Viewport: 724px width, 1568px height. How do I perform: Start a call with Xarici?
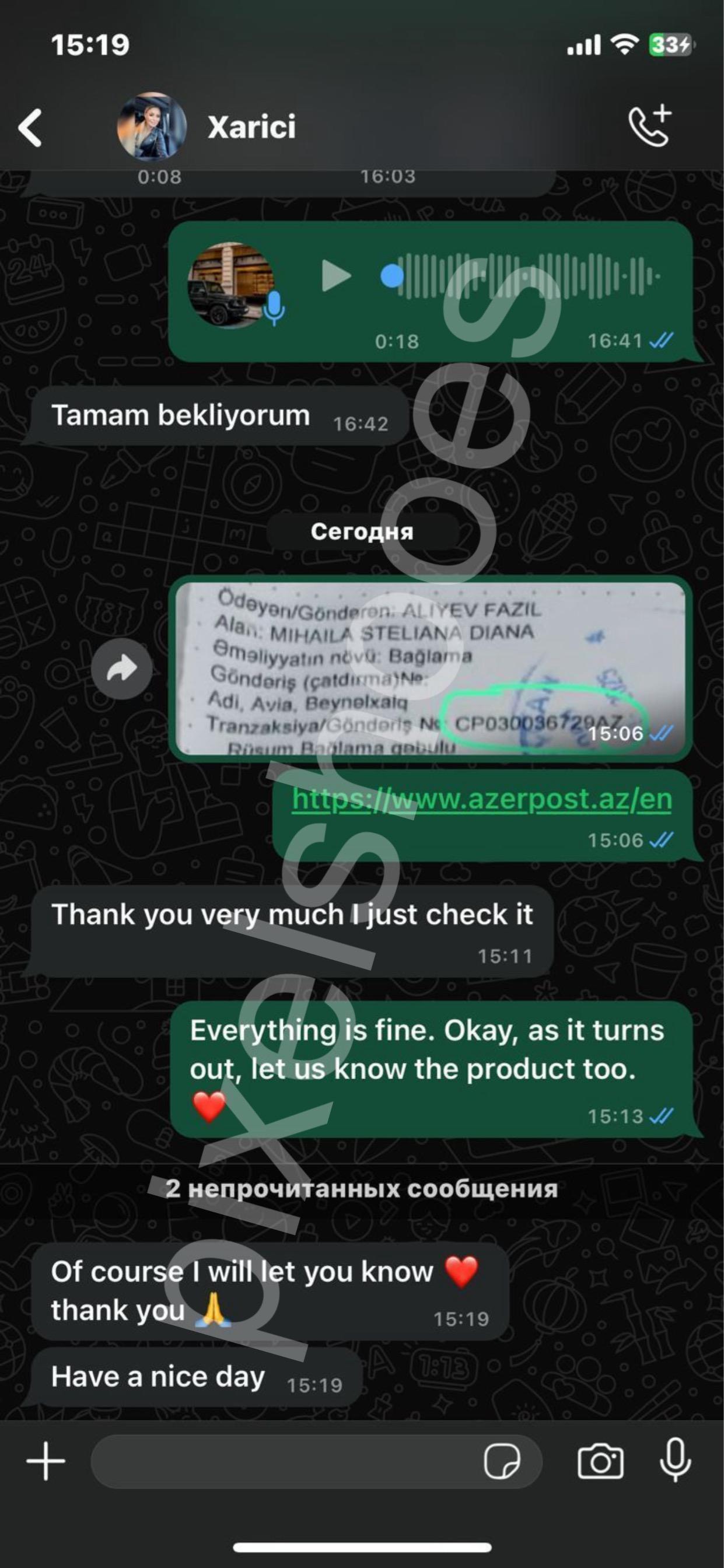tap(650, 126)
